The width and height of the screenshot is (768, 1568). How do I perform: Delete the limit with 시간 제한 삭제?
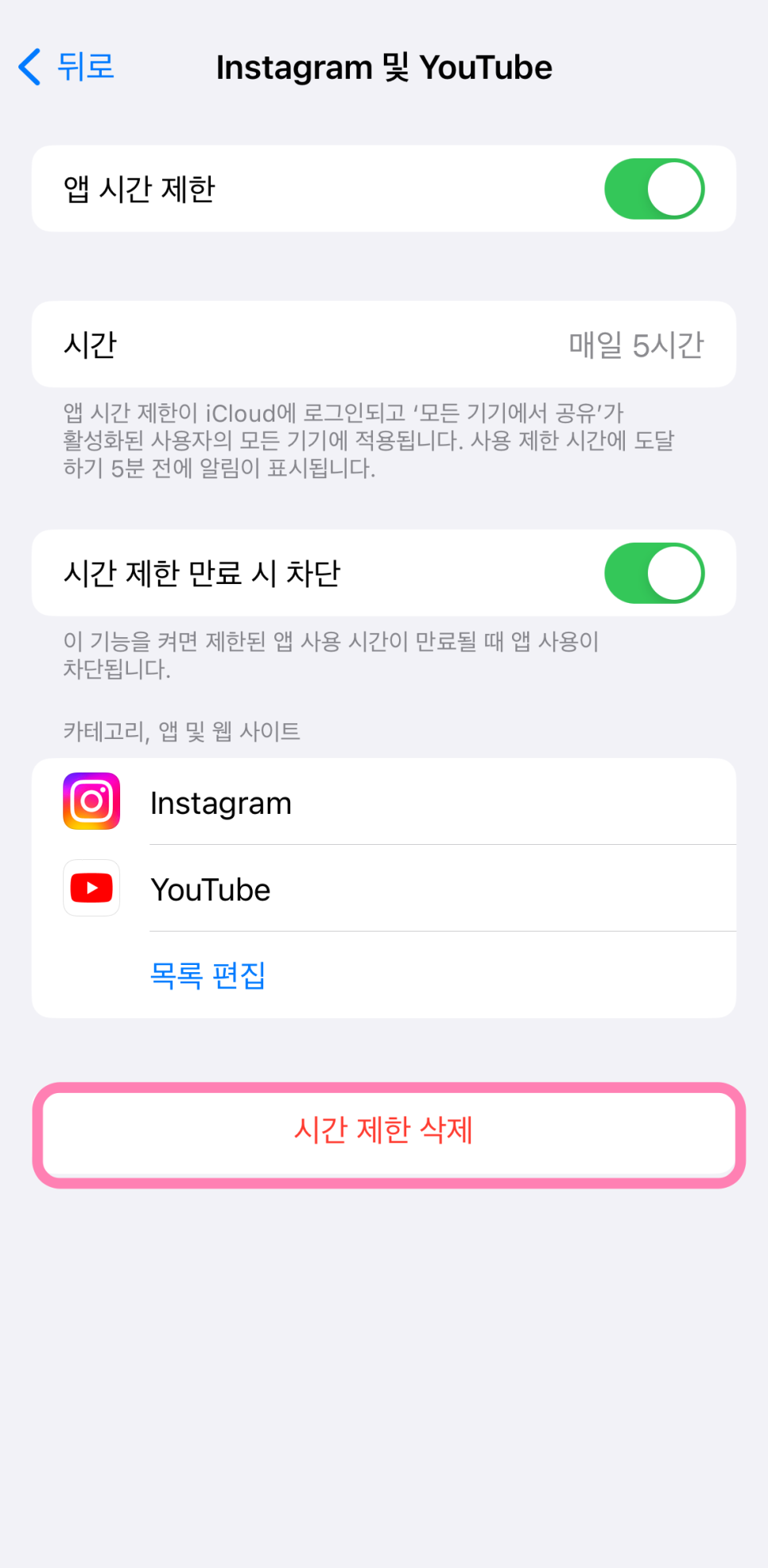(x=383, y=1130)
